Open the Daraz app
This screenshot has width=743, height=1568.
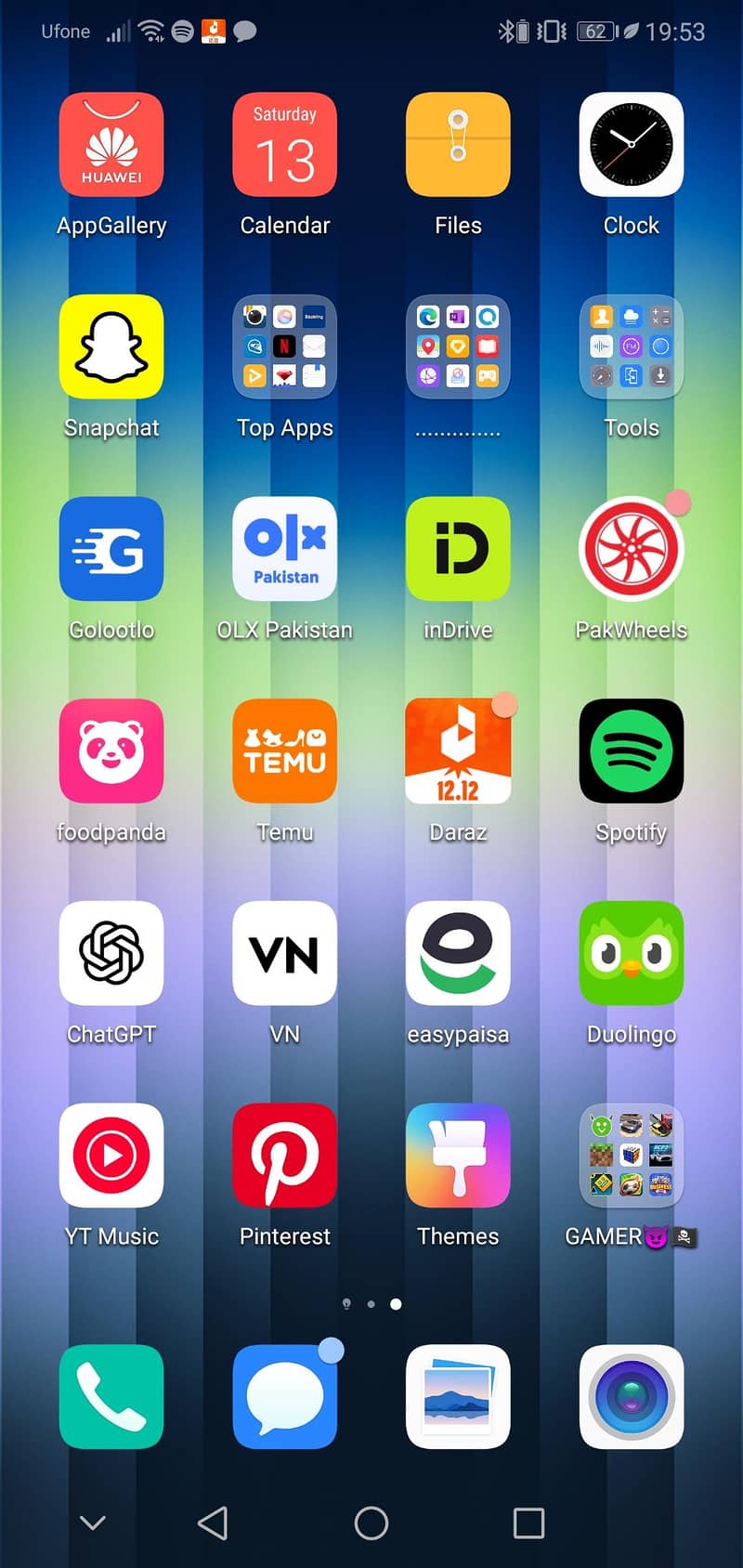[458, 751]
